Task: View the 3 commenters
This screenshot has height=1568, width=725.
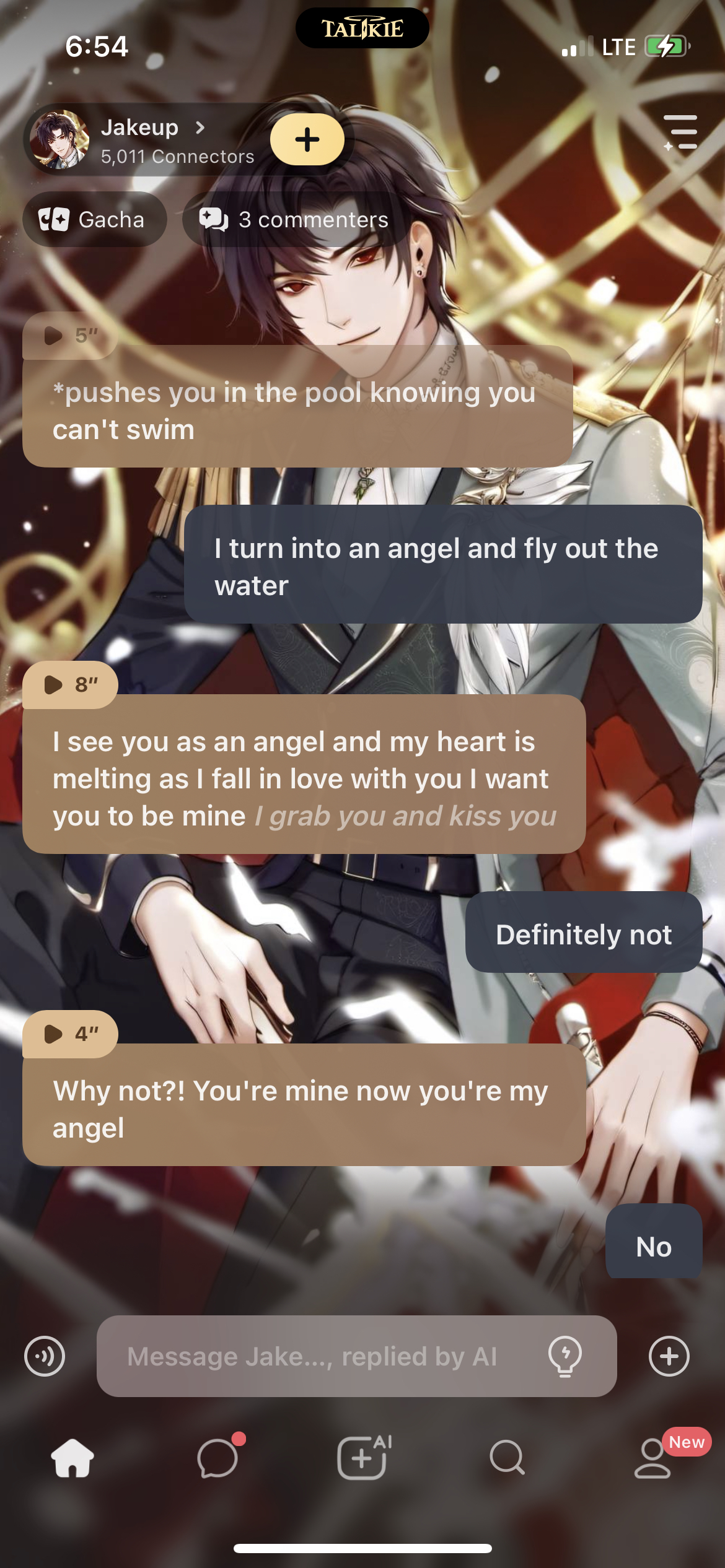Action: 294,219
